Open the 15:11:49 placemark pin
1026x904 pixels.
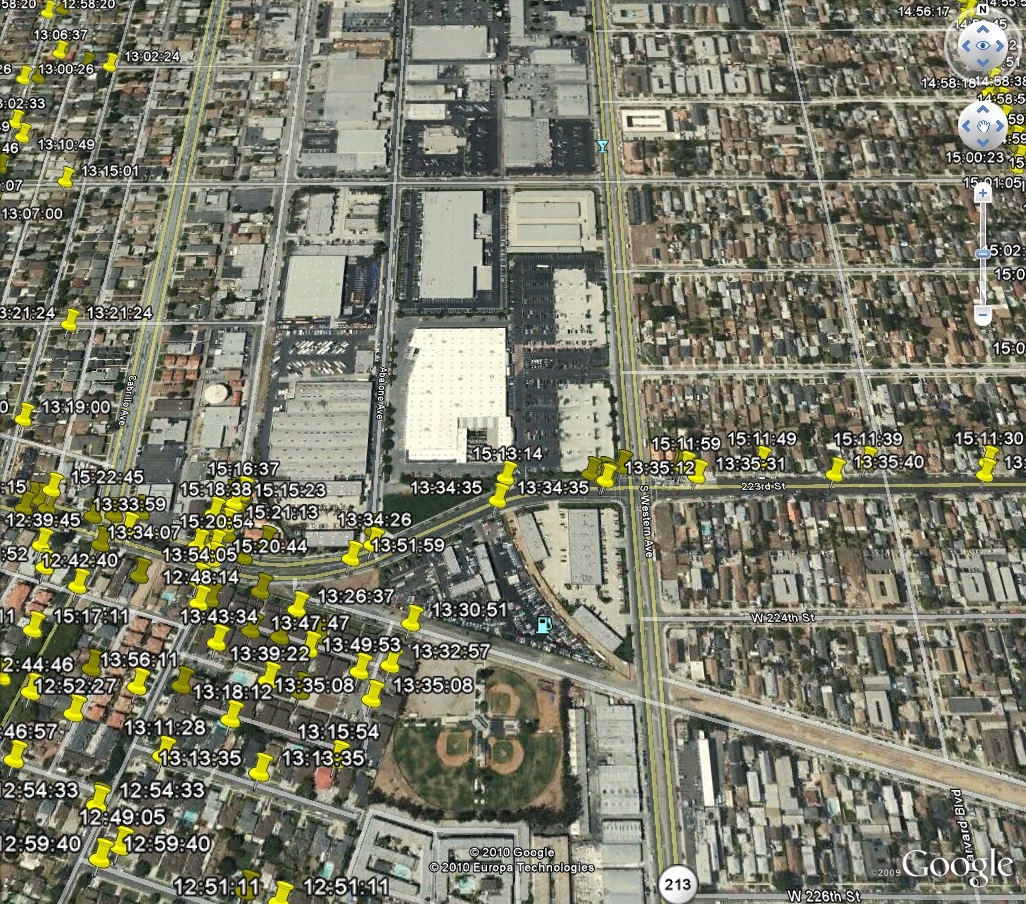tap(764, 455)
